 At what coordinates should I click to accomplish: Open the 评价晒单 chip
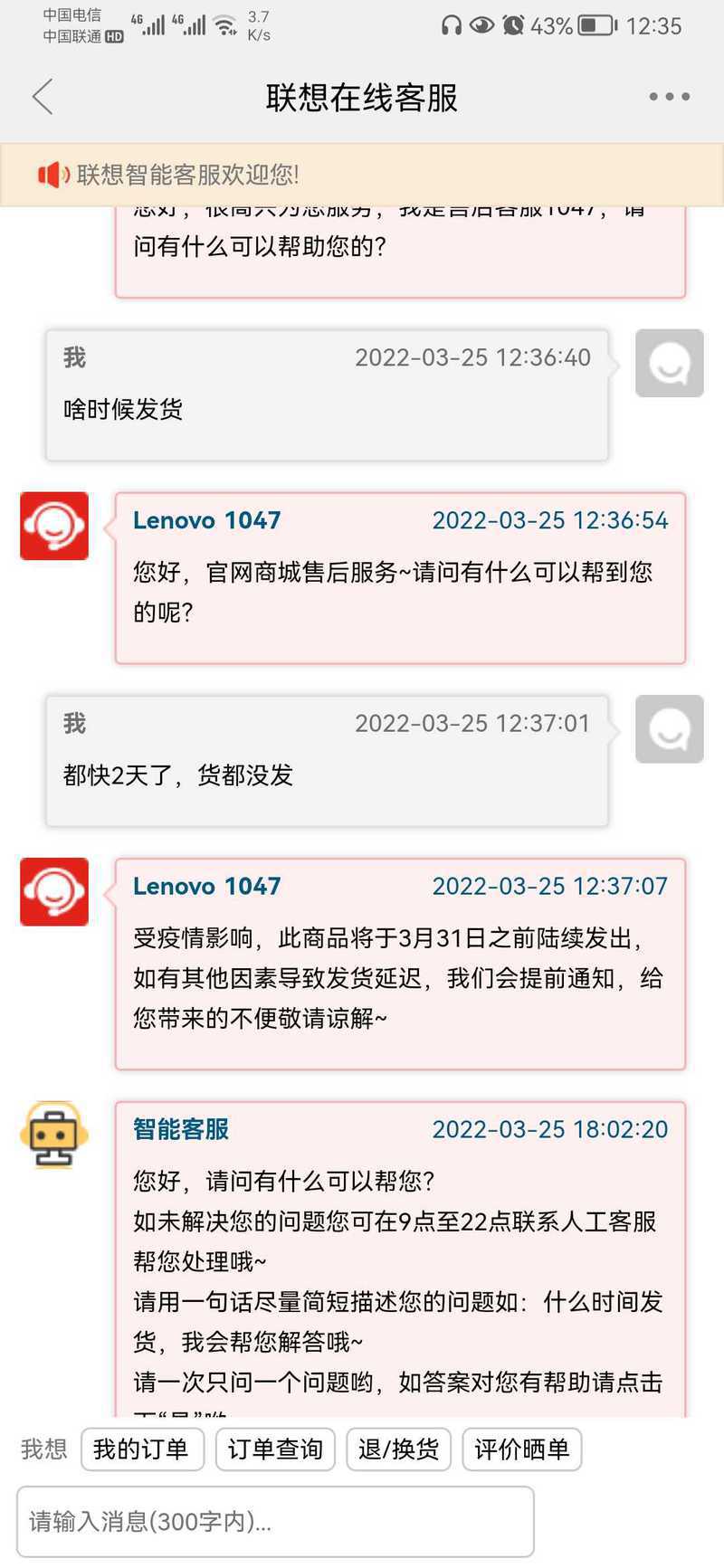(521, 1449)
